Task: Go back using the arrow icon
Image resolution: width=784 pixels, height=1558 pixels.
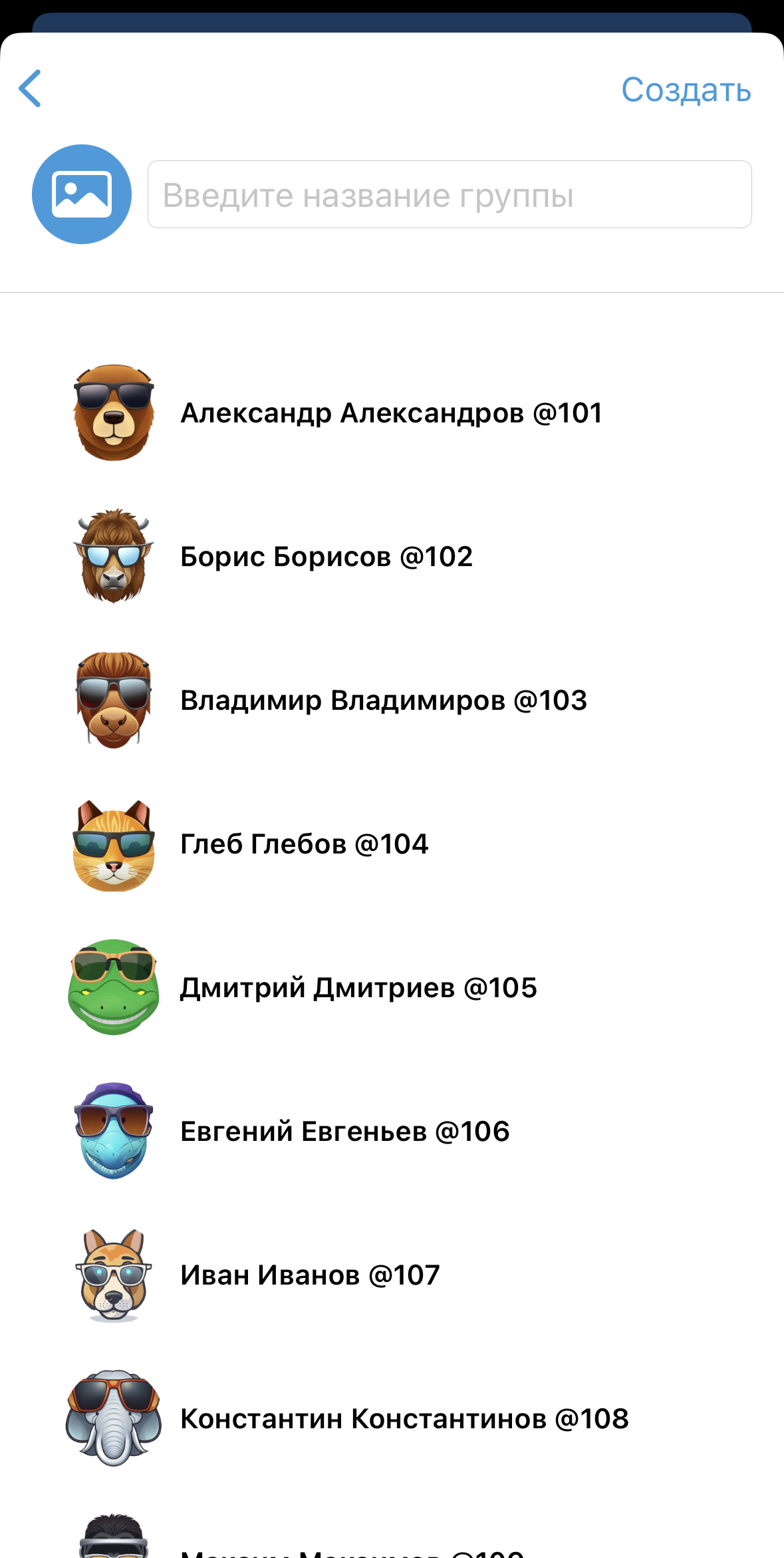Action: 30,88
